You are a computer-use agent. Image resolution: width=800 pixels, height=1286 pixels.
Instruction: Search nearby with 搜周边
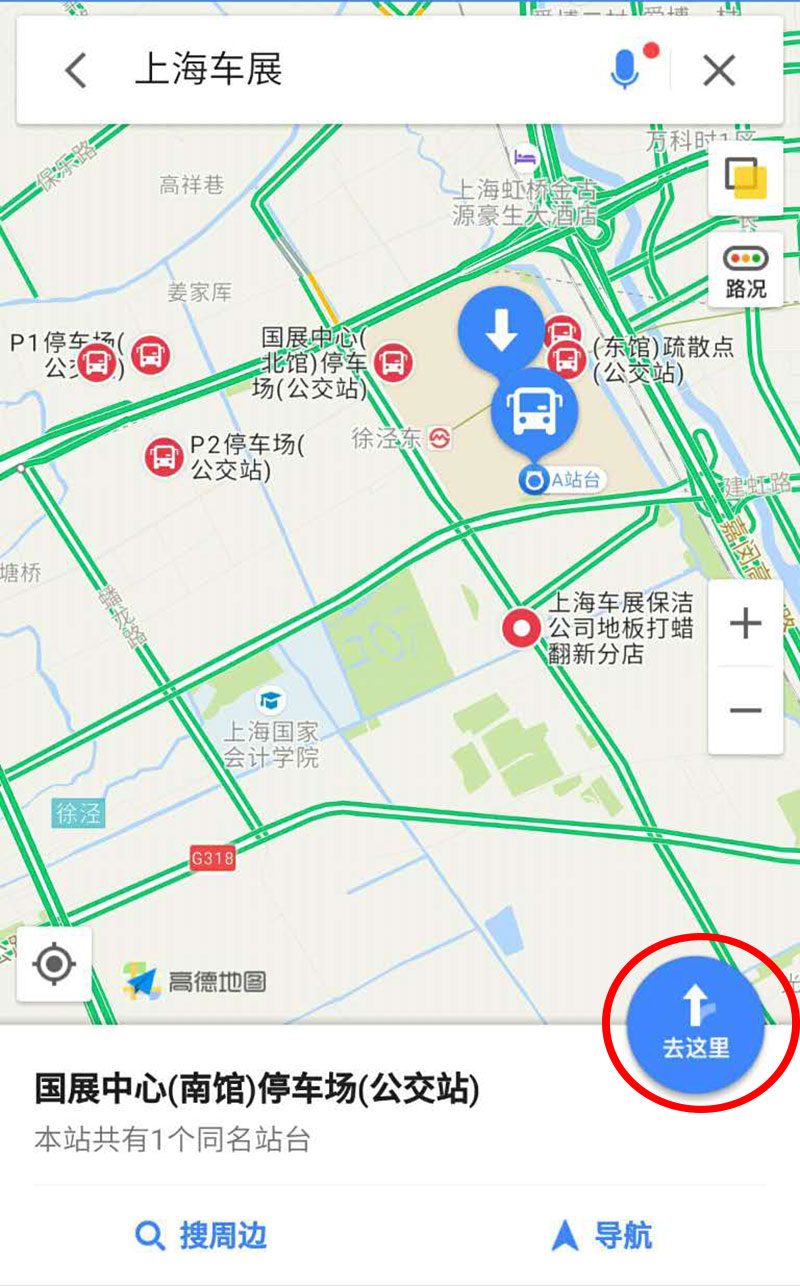(201, 1236)
